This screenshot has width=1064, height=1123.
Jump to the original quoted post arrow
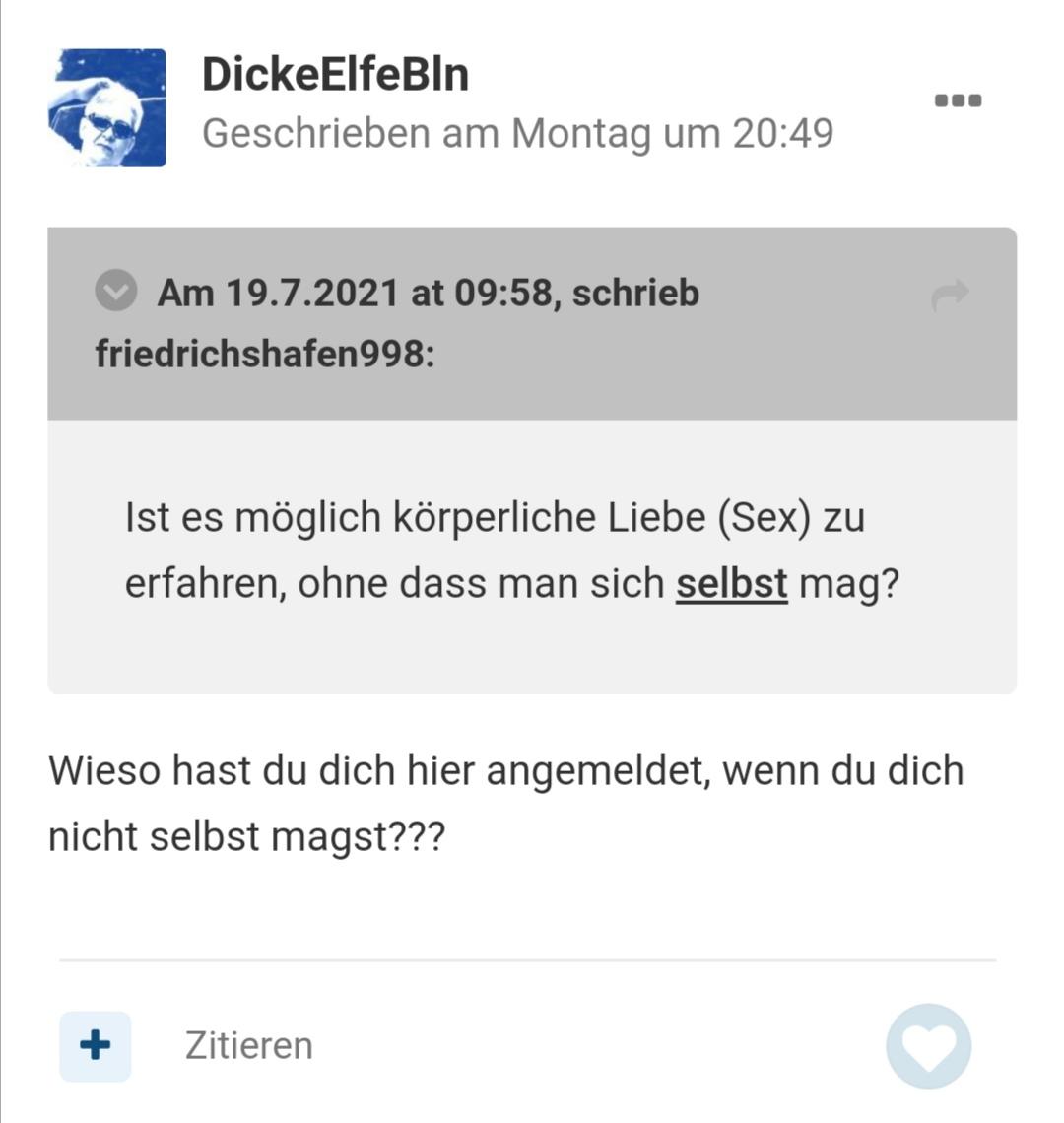[x=950, y=294]
